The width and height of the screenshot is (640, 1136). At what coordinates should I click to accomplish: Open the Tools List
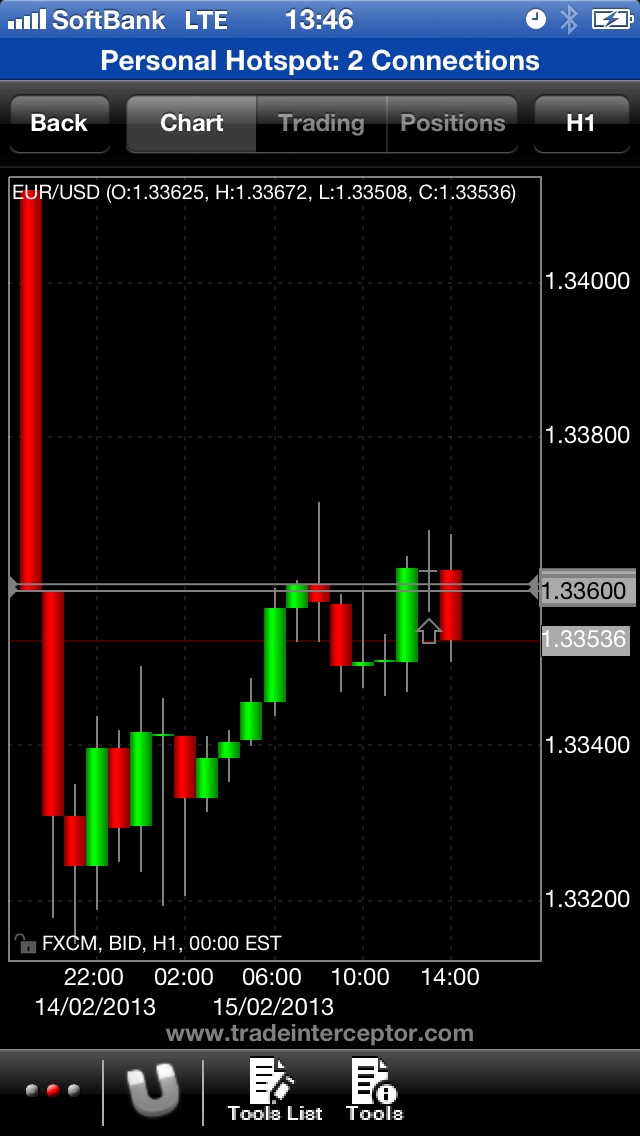point(275,1091)
